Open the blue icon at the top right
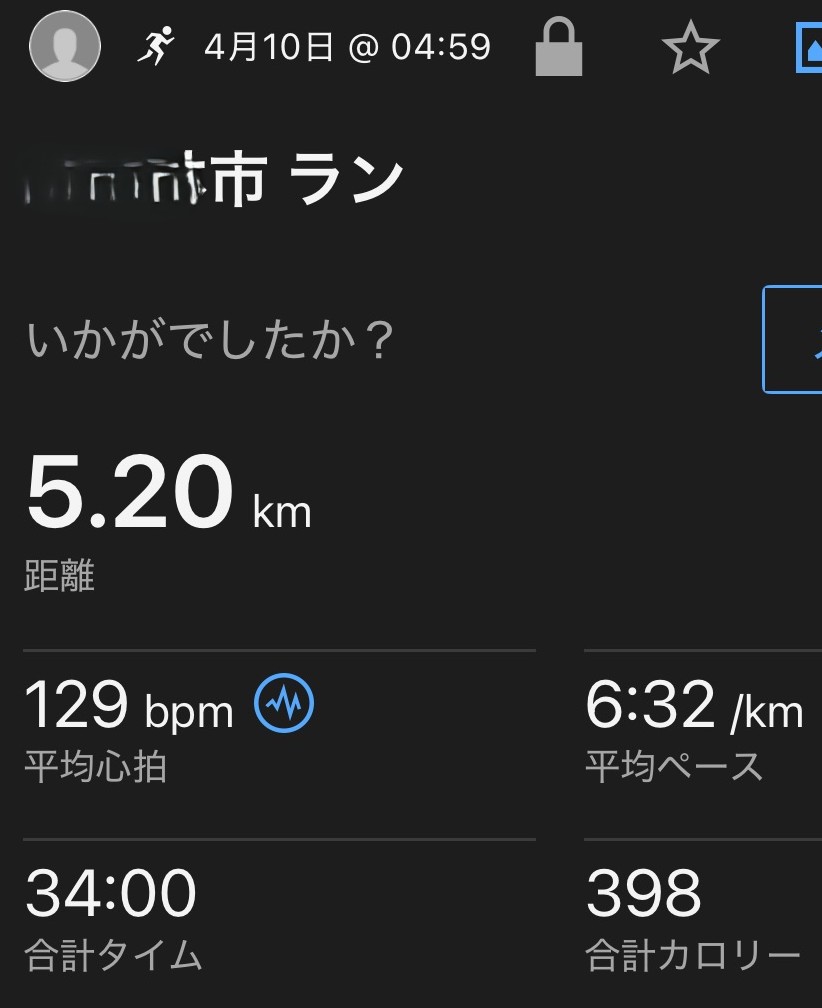The image size is (822, 1008). click(x=809, y=48)
